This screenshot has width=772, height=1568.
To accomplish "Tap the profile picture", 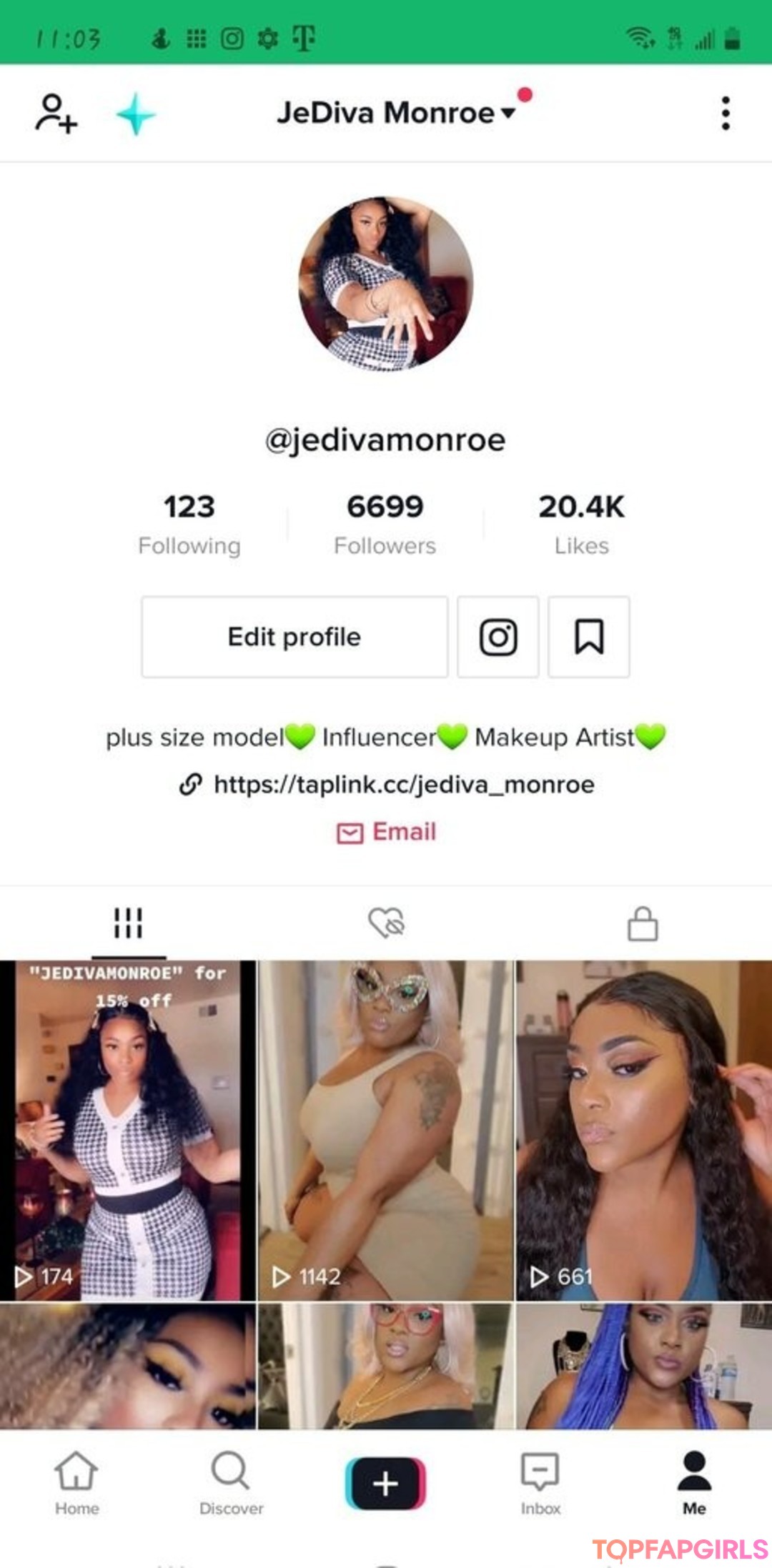I will 386,284.
